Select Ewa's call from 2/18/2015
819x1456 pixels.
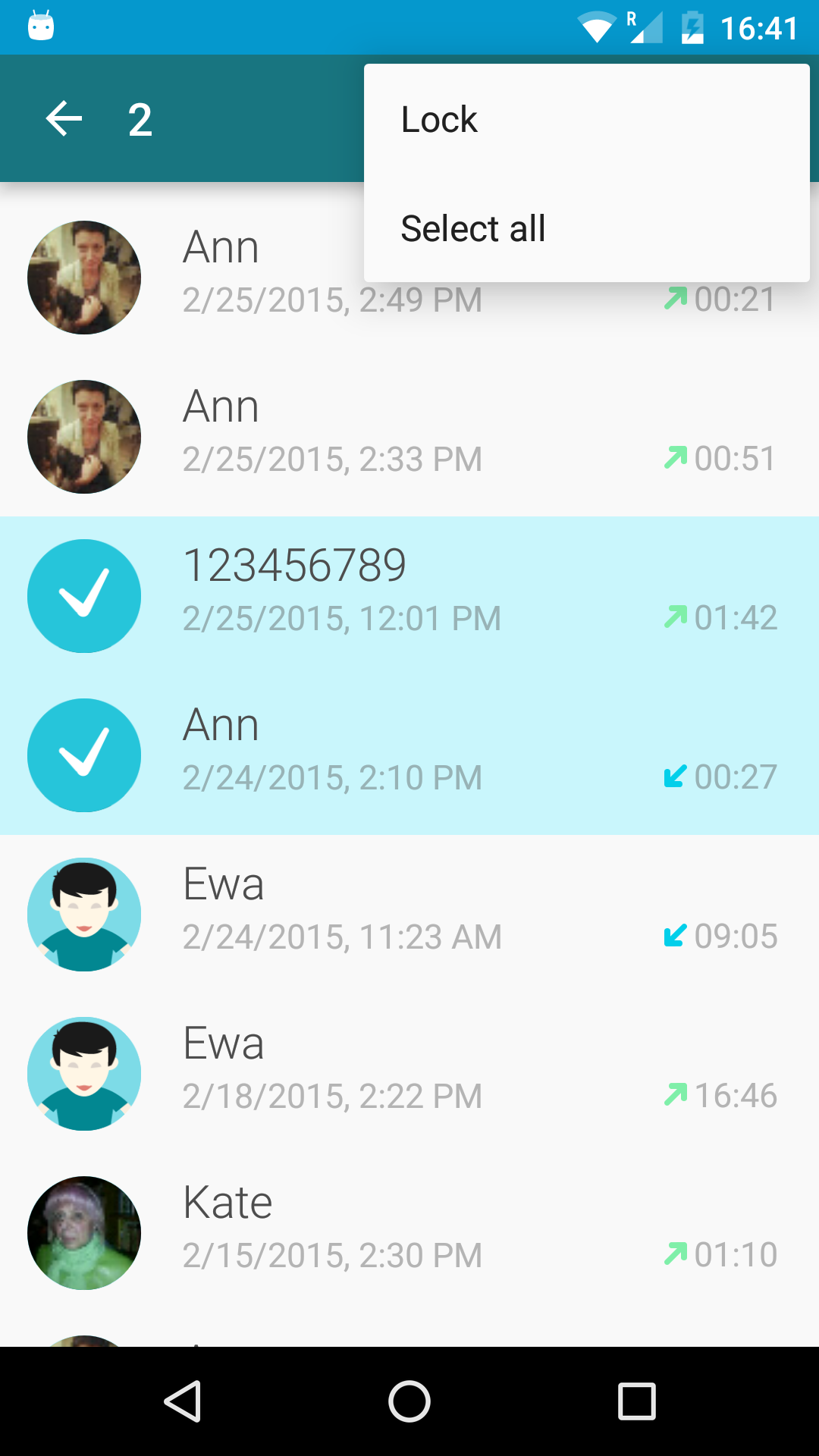(409, 1074)
